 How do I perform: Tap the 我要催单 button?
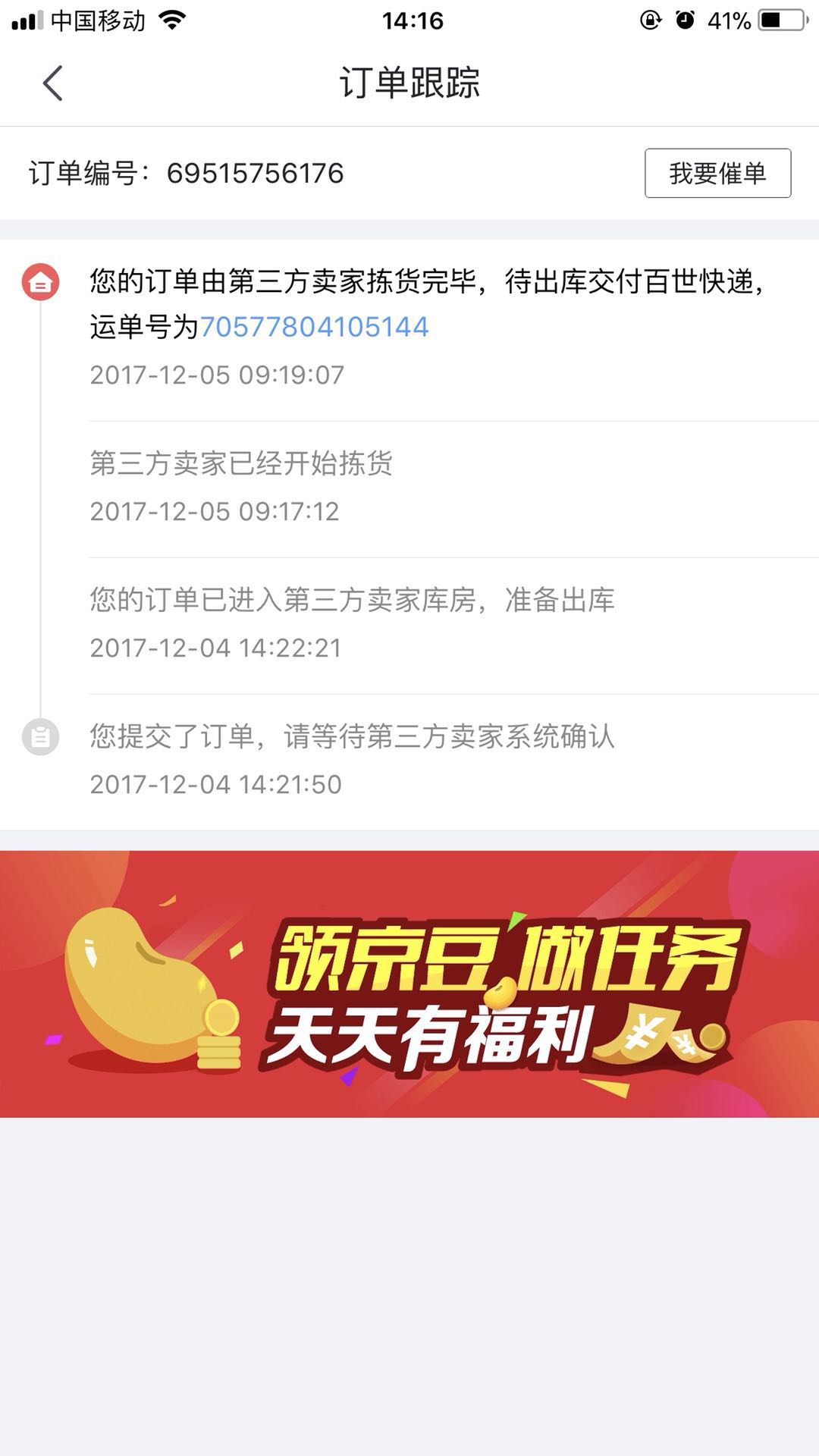pos(717,174)
